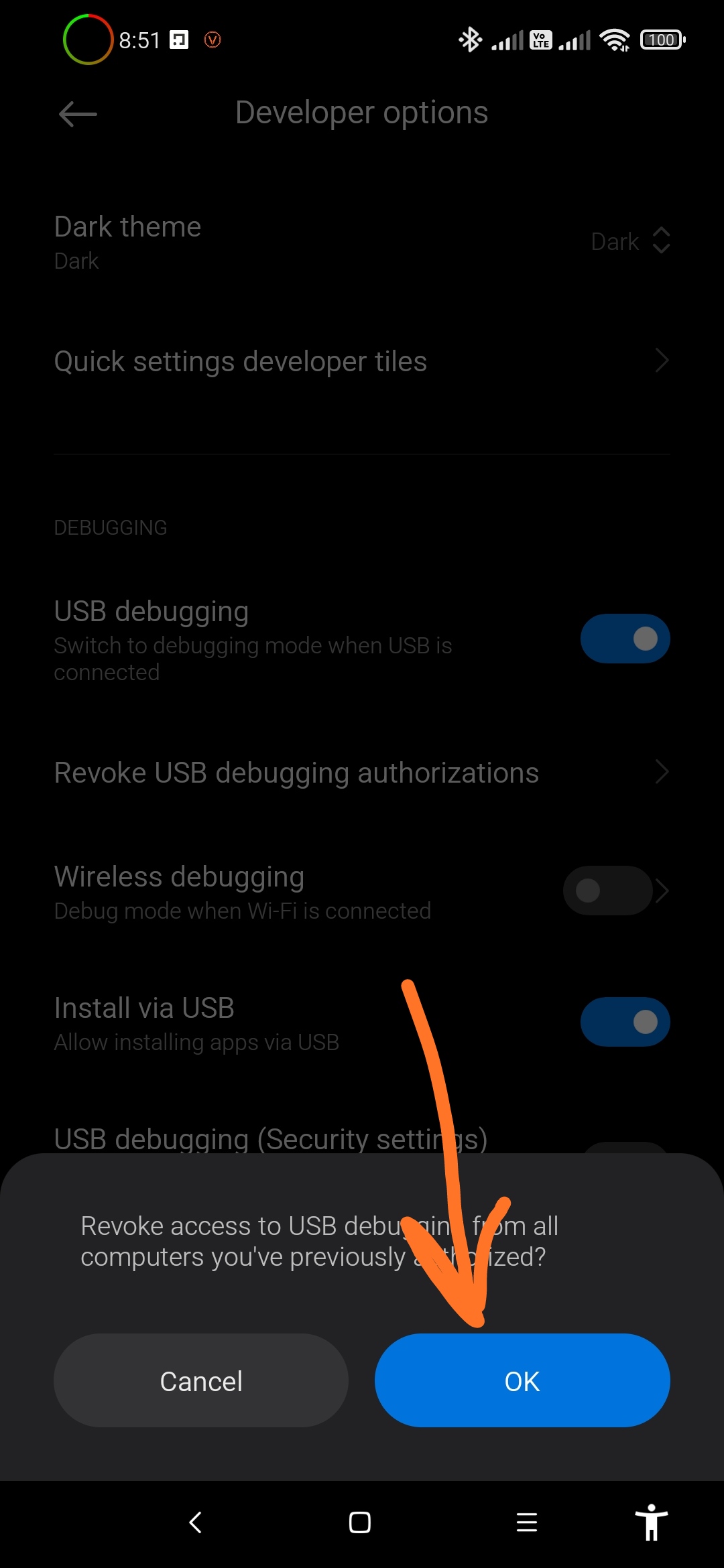Open the accessibility shortcut button
This screenshot has height=1568, width=724.
[652, 1522]
